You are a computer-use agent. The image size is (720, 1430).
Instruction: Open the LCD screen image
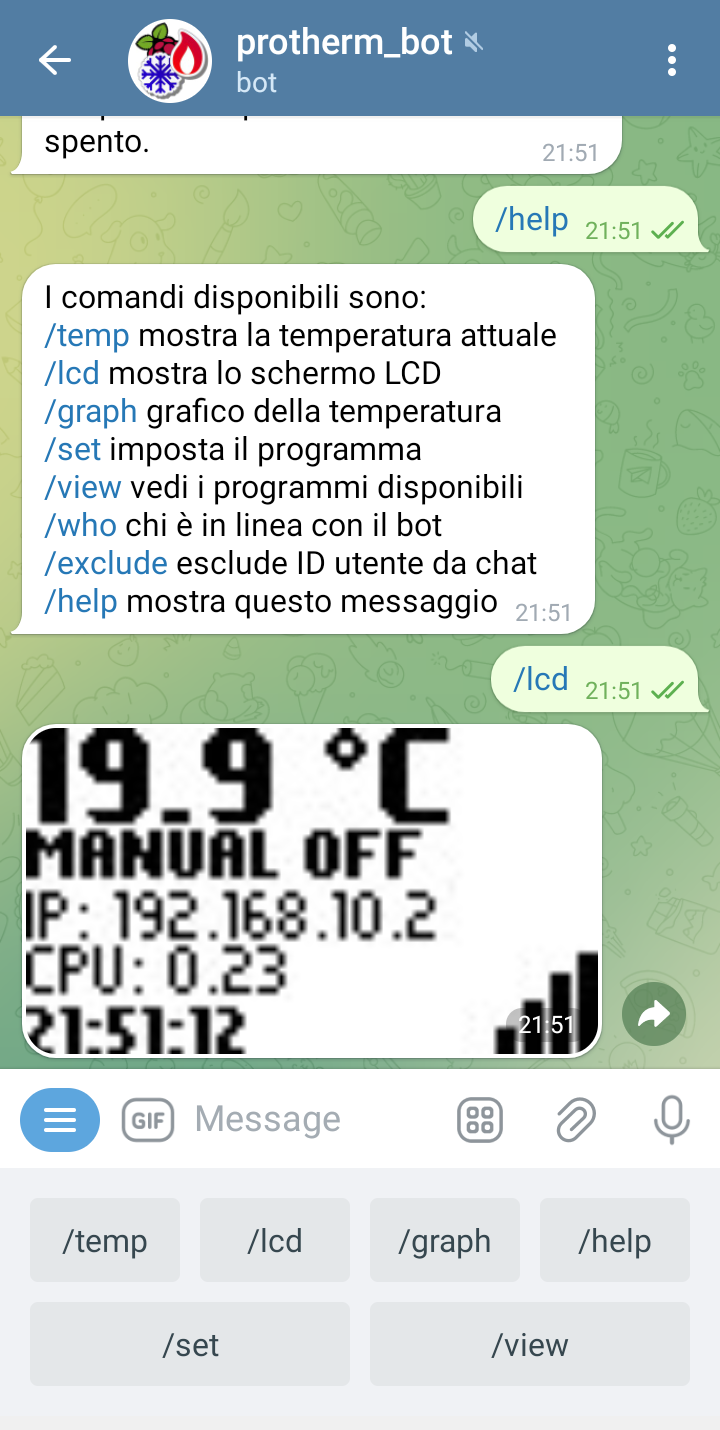[x=311, y=890]
